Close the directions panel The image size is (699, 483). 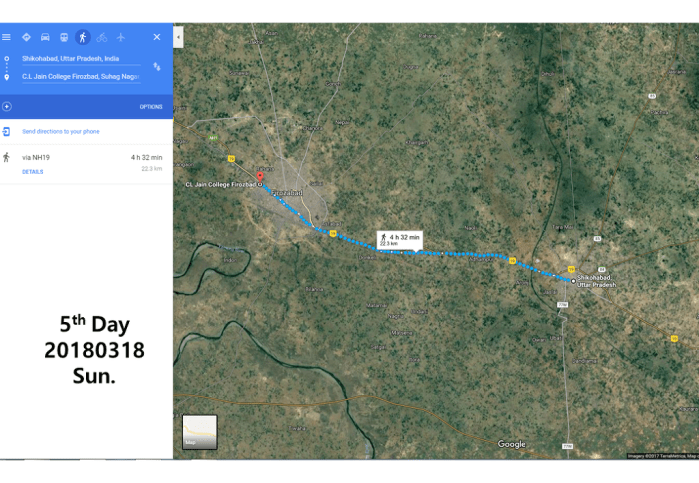click(156, 37)
